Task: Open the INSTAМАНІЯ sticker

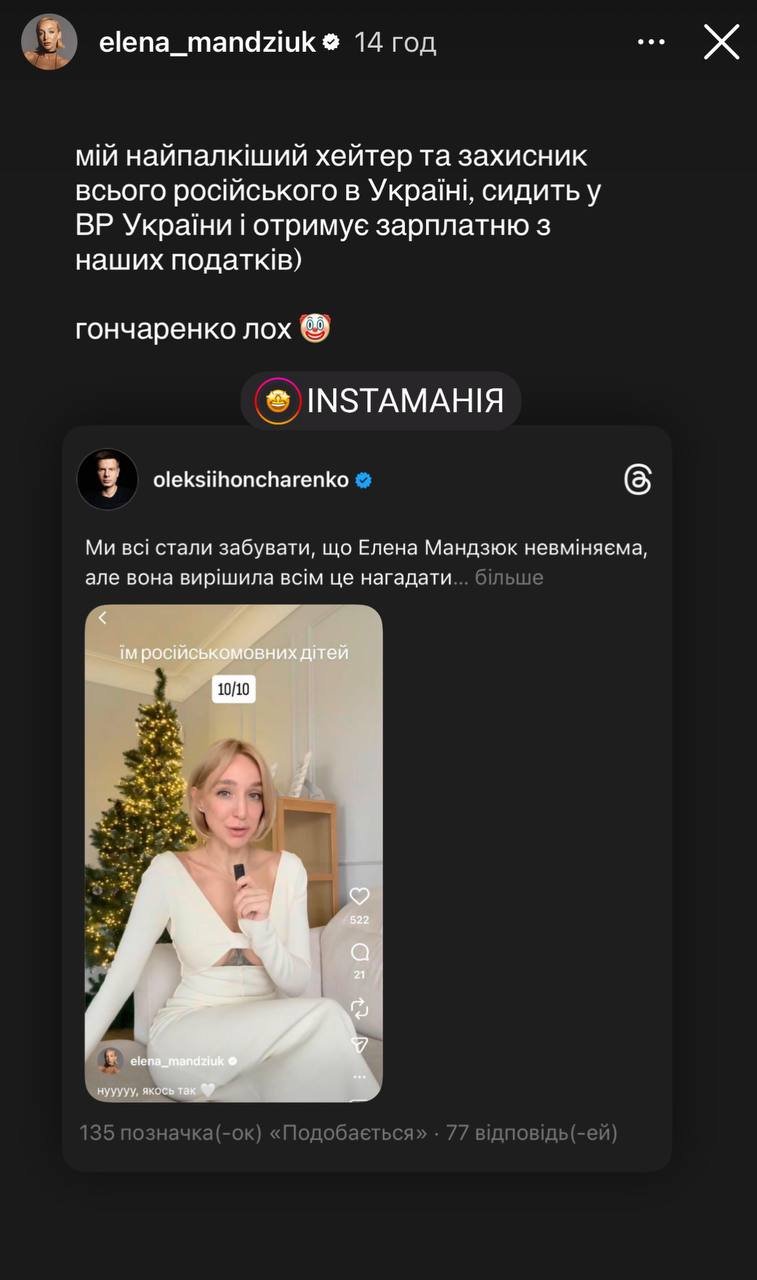Action: point(380,401)
